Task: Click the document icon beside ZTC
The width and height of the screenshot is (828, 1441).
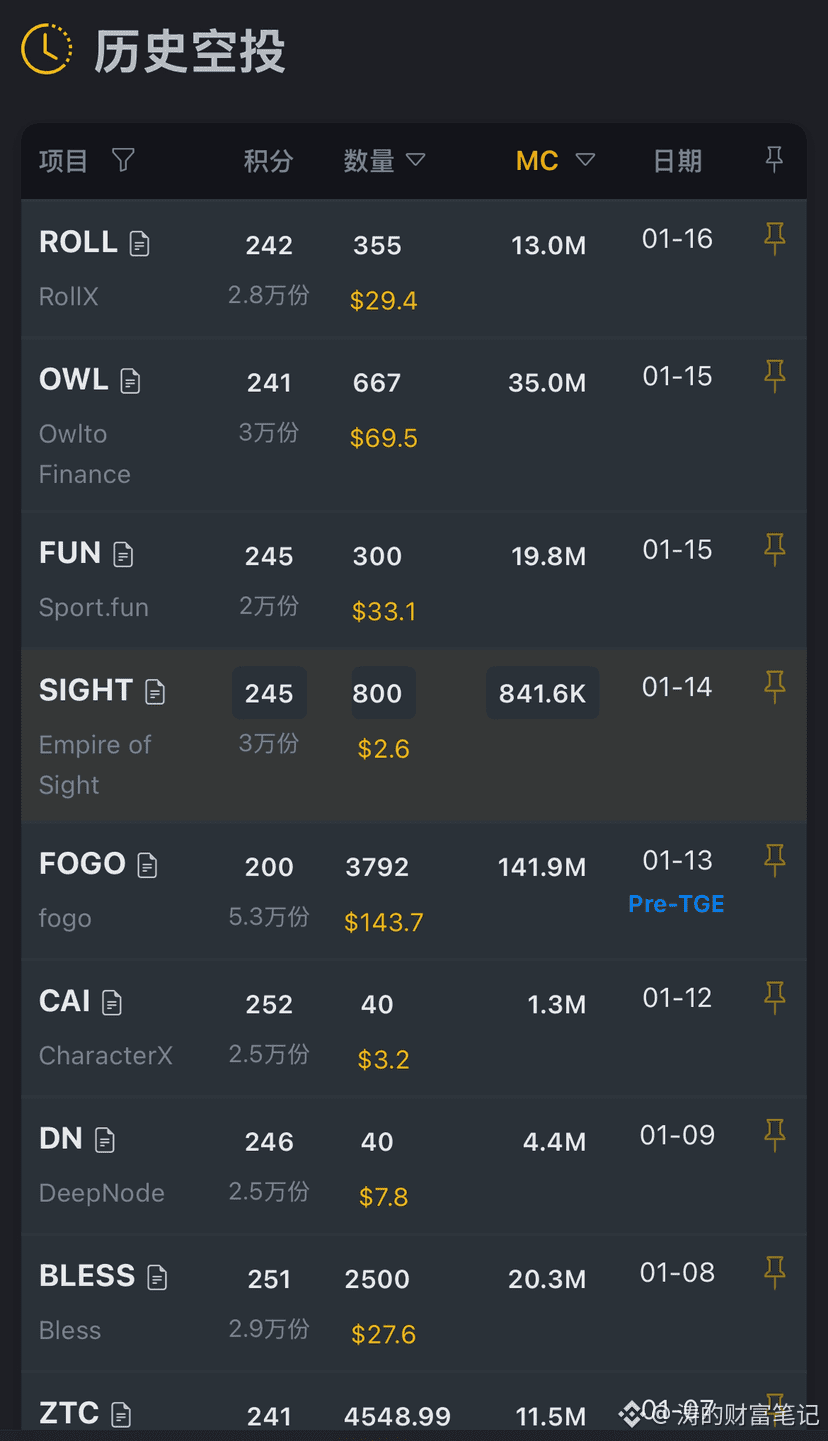Action: (122, 1414)
